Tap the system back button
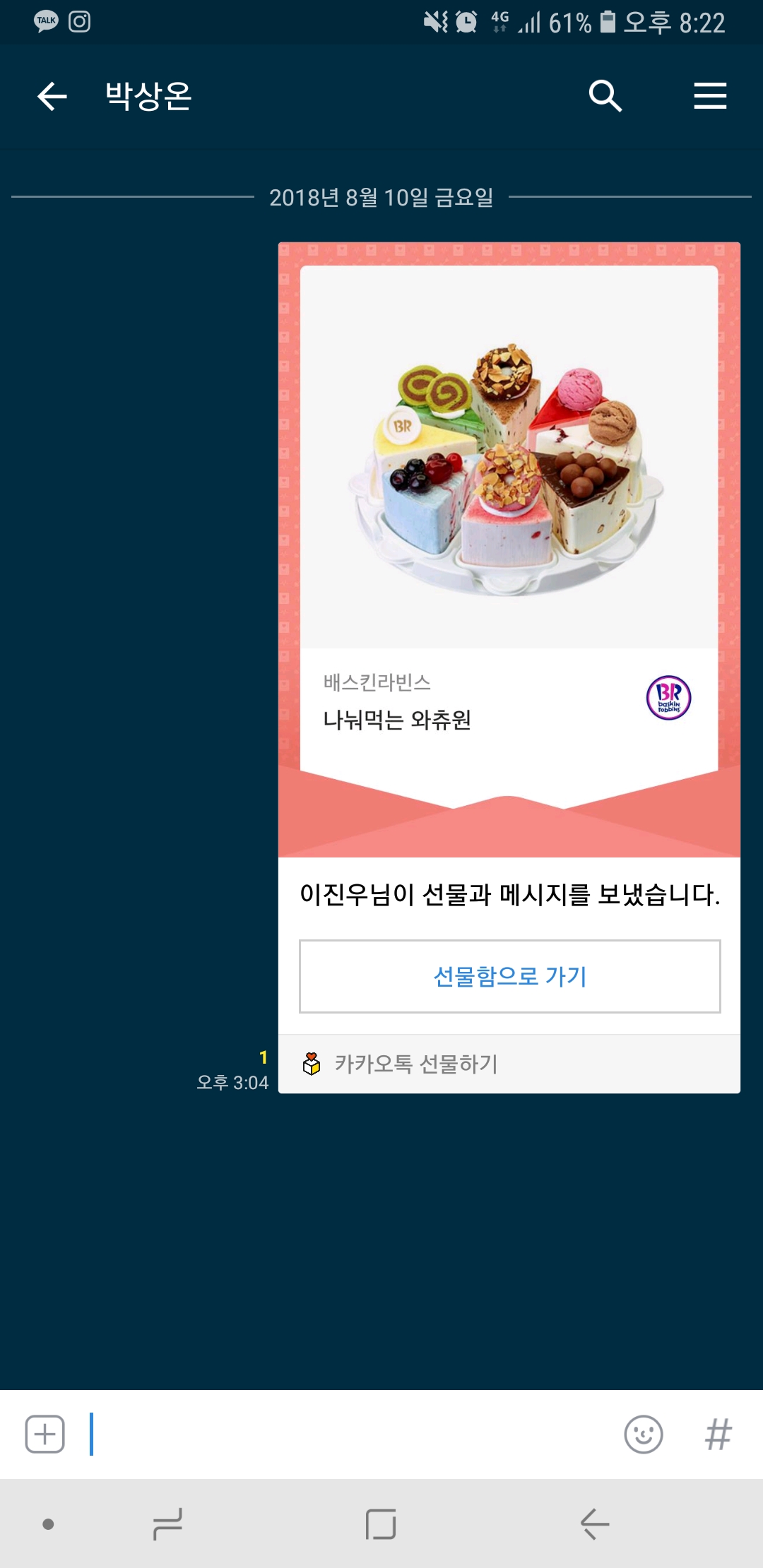The width and height of the screenshot is (763, 1568). (x=595, y=1524)
